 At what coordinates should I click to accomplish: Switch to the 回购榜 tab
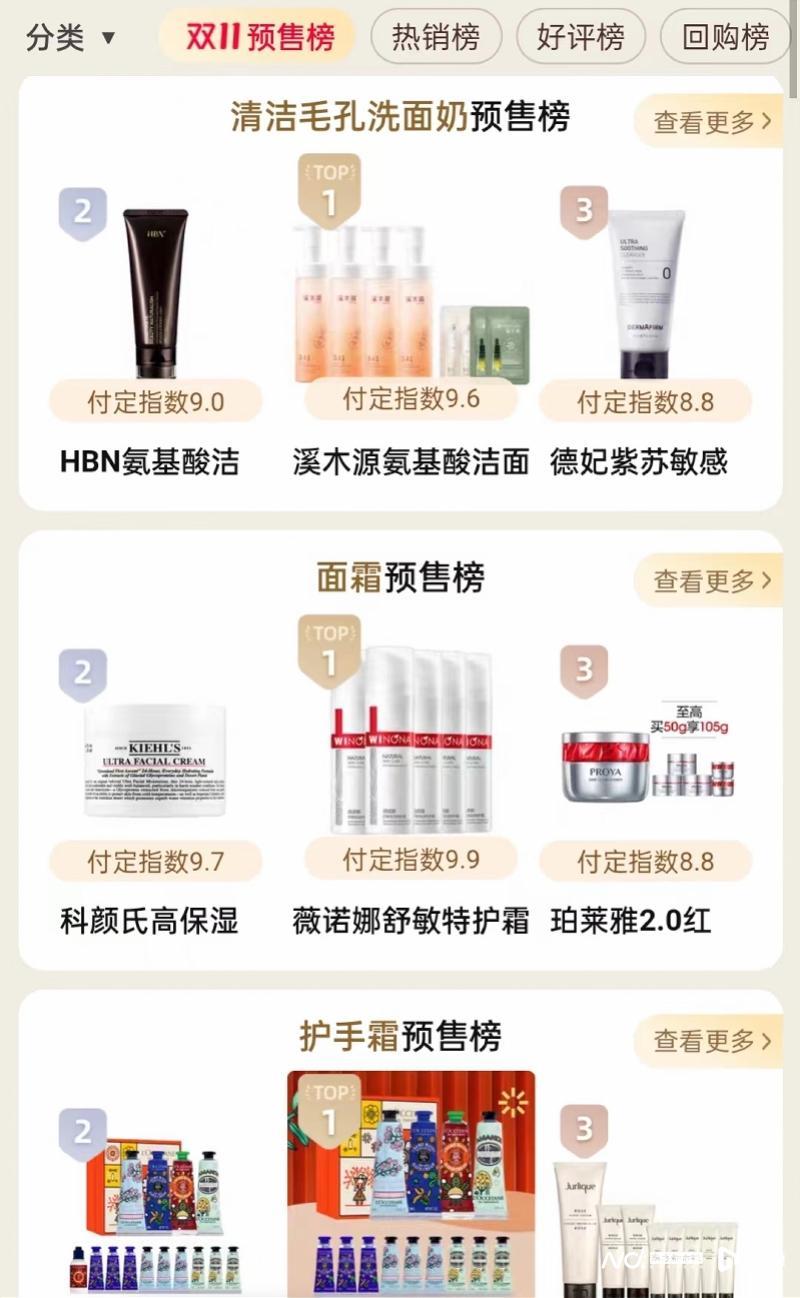[x=725, y=38]
